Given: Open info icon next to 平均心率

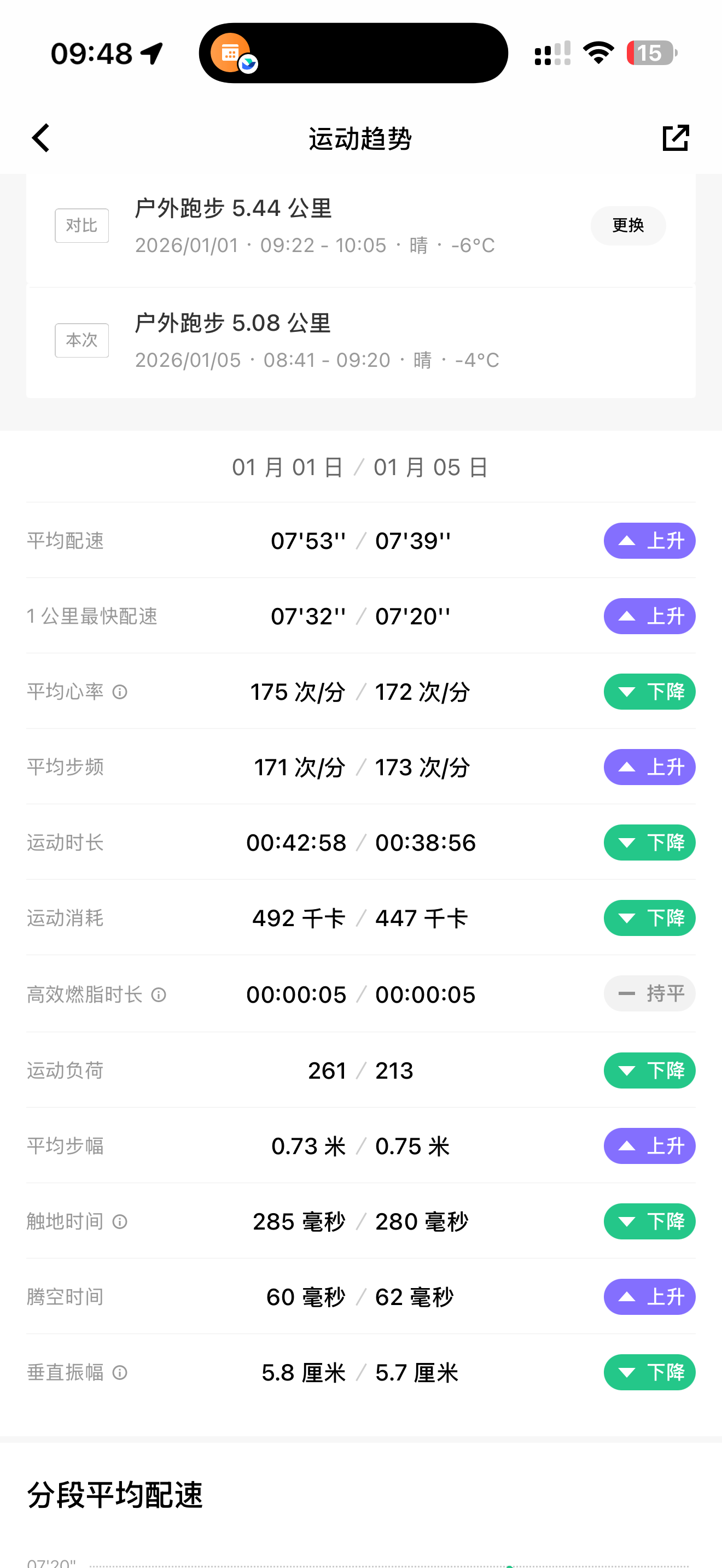Looking at the screenshot, I should click(x=120, y=692).
